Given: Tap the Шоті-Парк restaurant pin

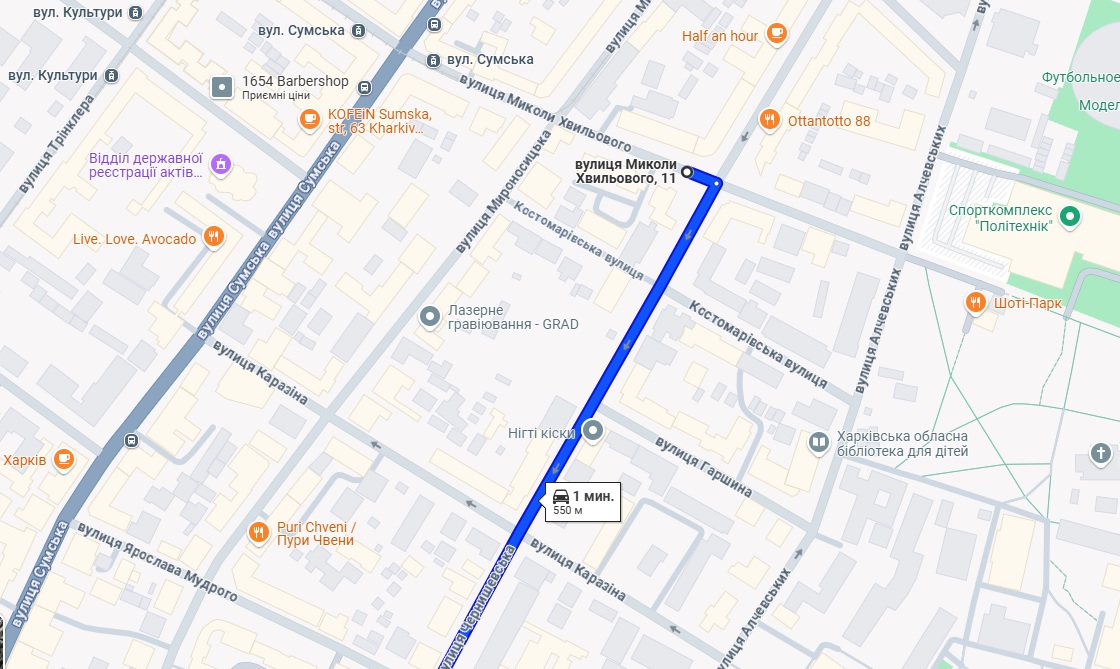Looking at the screenshot, I should tap(975, 301).
